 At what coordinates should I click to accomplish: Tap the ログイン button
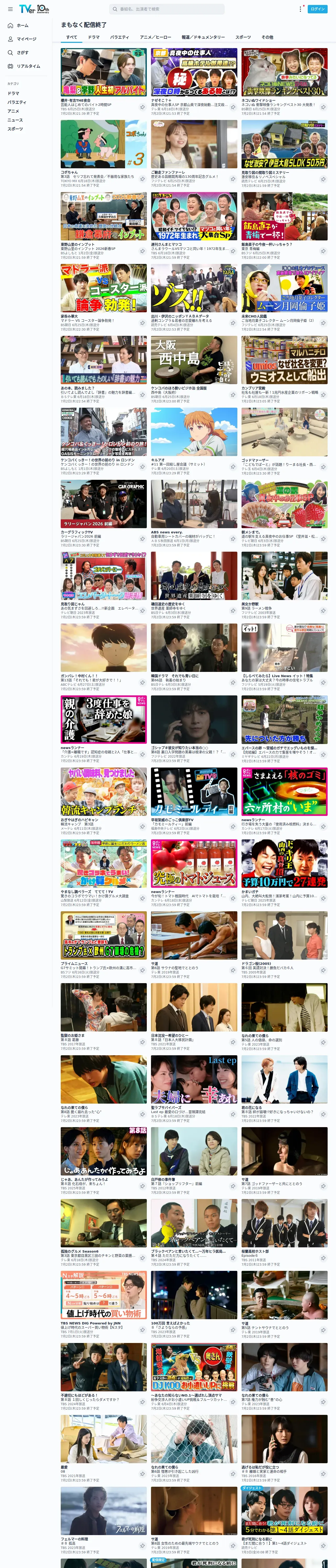click(318, 9)
